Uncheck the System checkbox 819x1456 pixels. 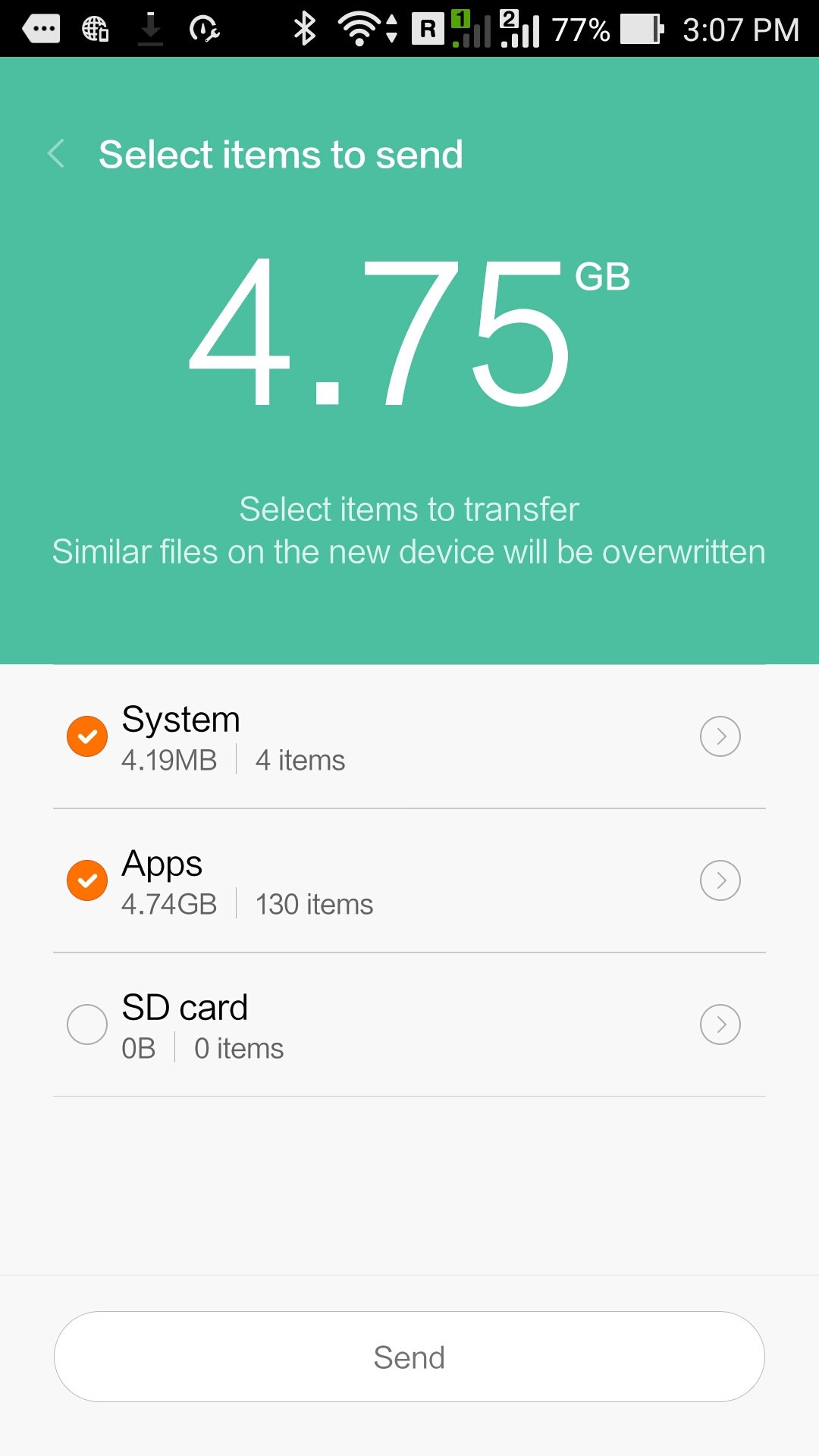[87, 736]
